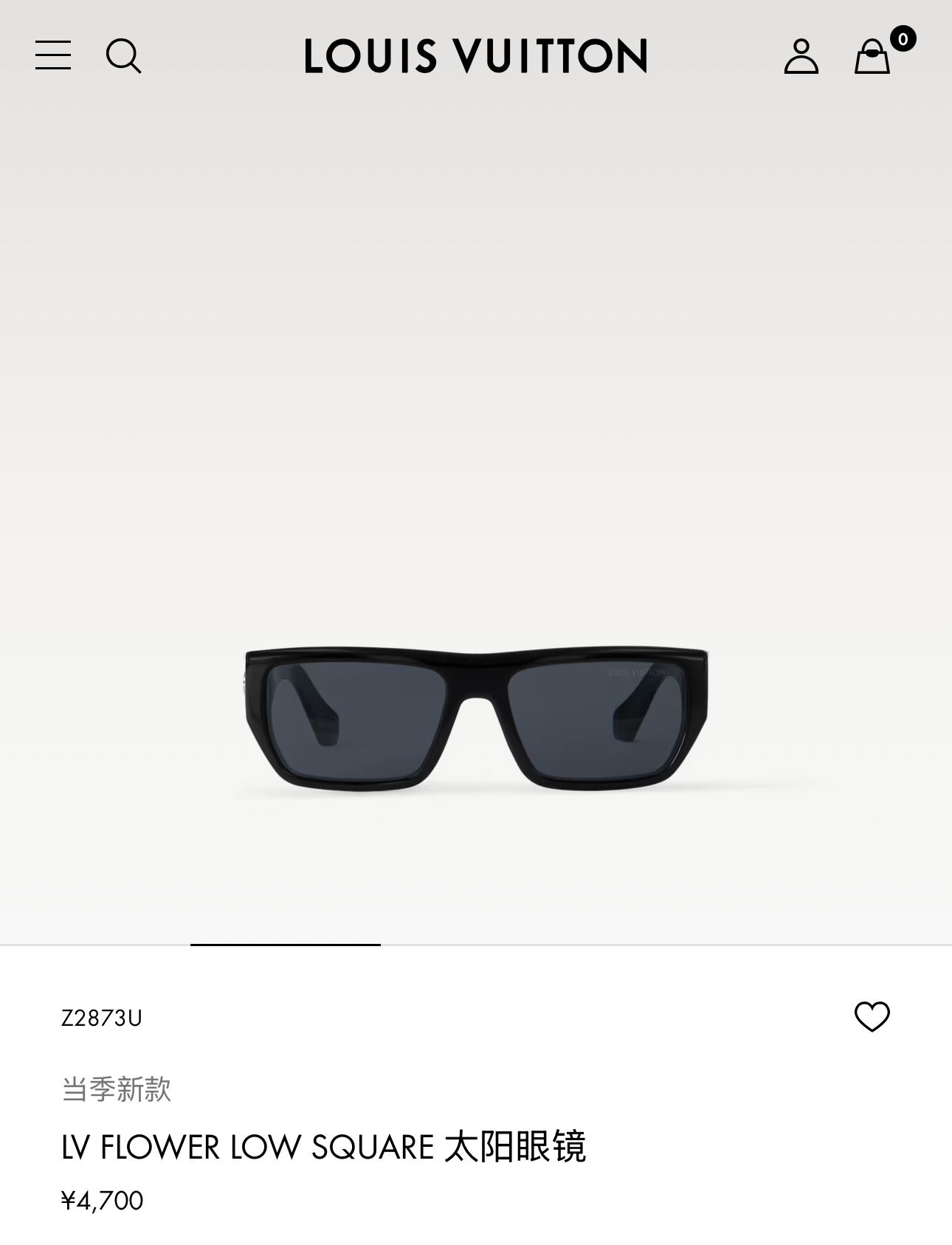Click the image carousel progress indicator

coord(284,945)
